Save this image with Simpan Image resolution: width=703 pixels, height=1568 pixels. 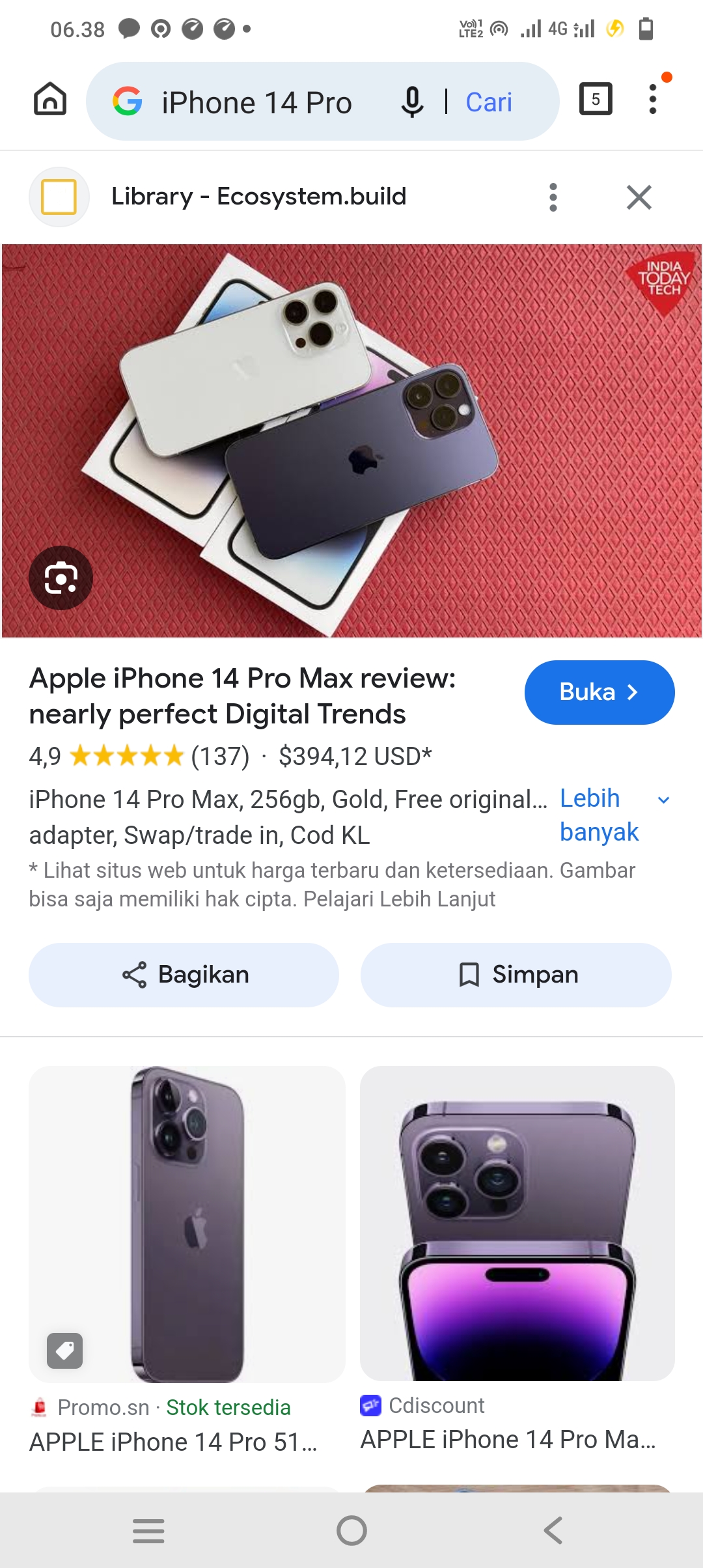pyautogui.click(x=516, y=975)
